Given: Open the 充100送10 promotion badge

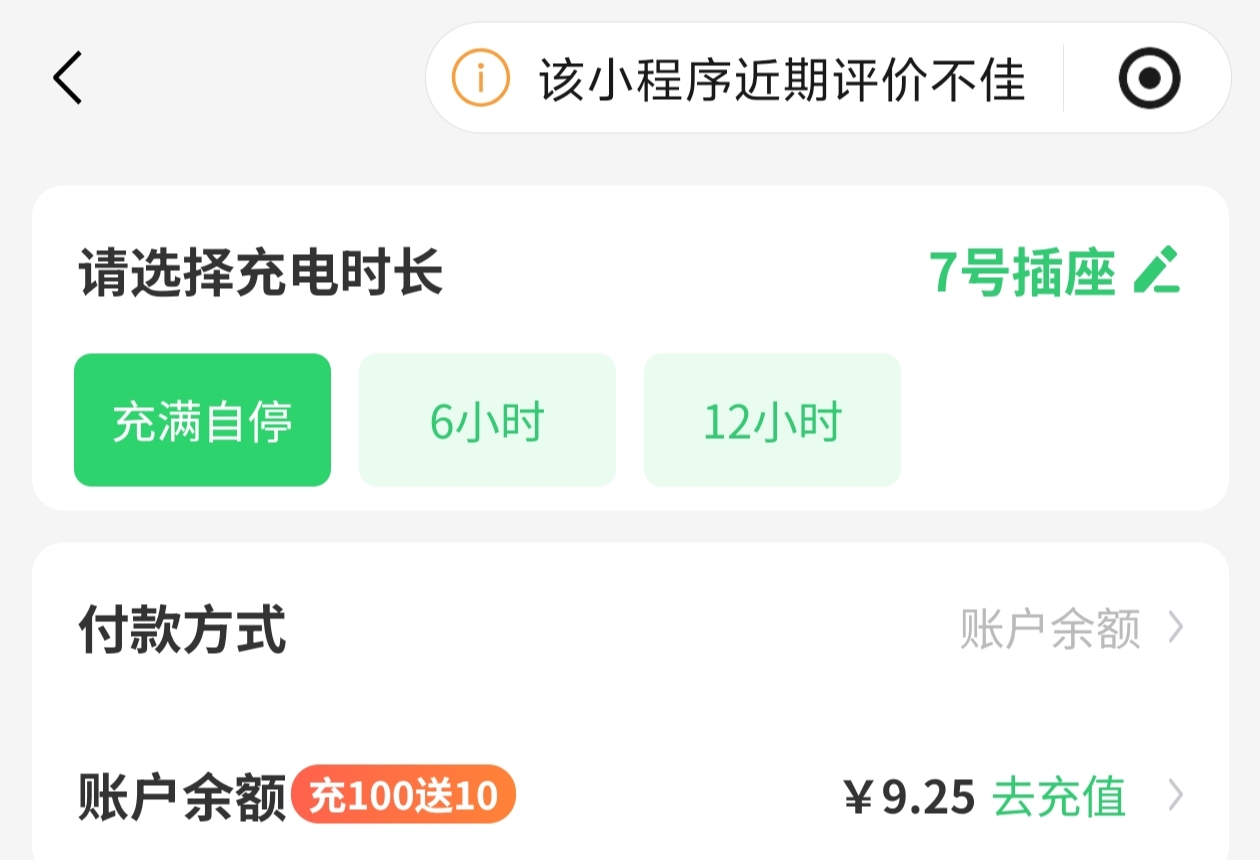Looking at the screenshot, I should (403, 796).
